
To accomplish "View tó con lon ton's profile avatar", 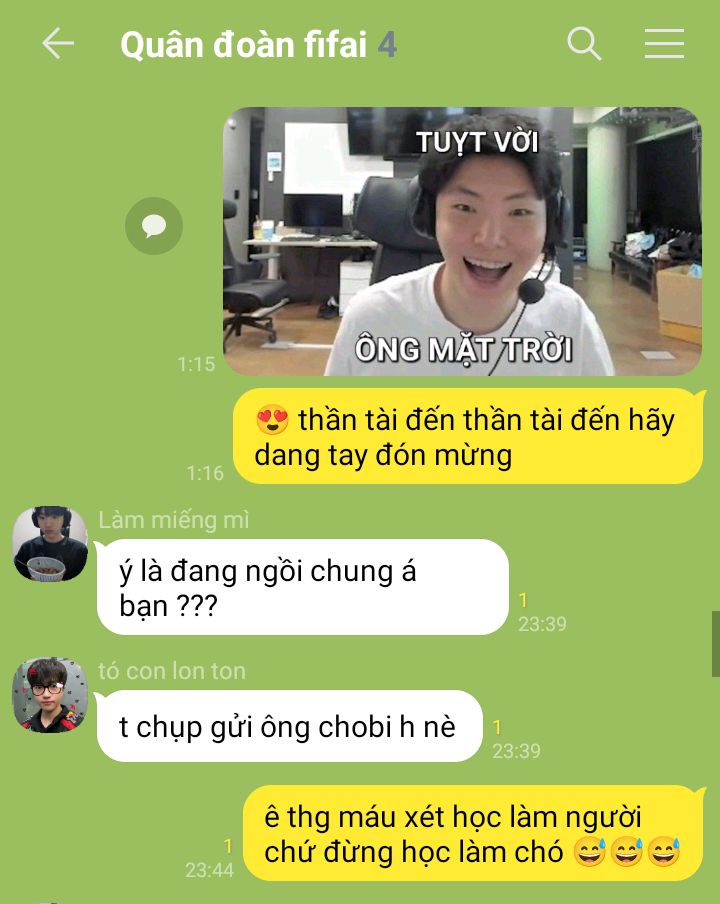I will (x=50, y=694).
